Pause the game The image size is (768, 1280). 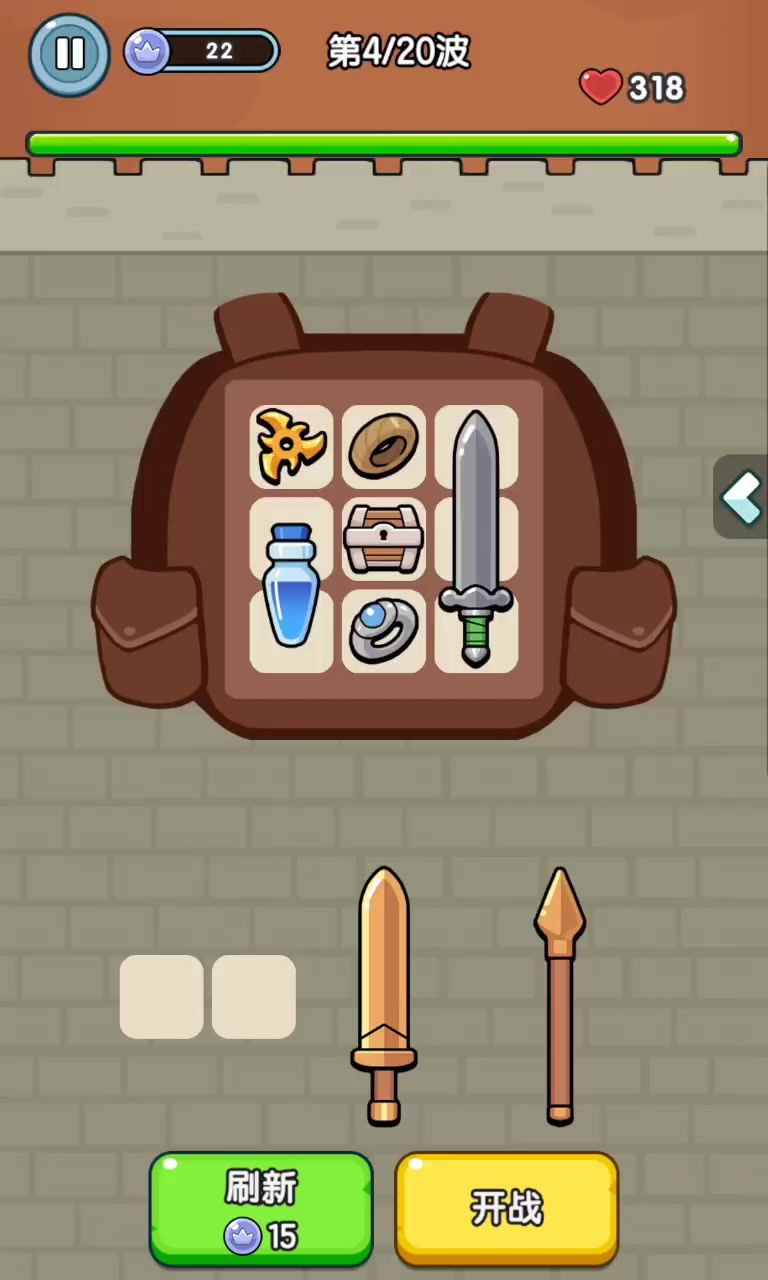[69, 53]
